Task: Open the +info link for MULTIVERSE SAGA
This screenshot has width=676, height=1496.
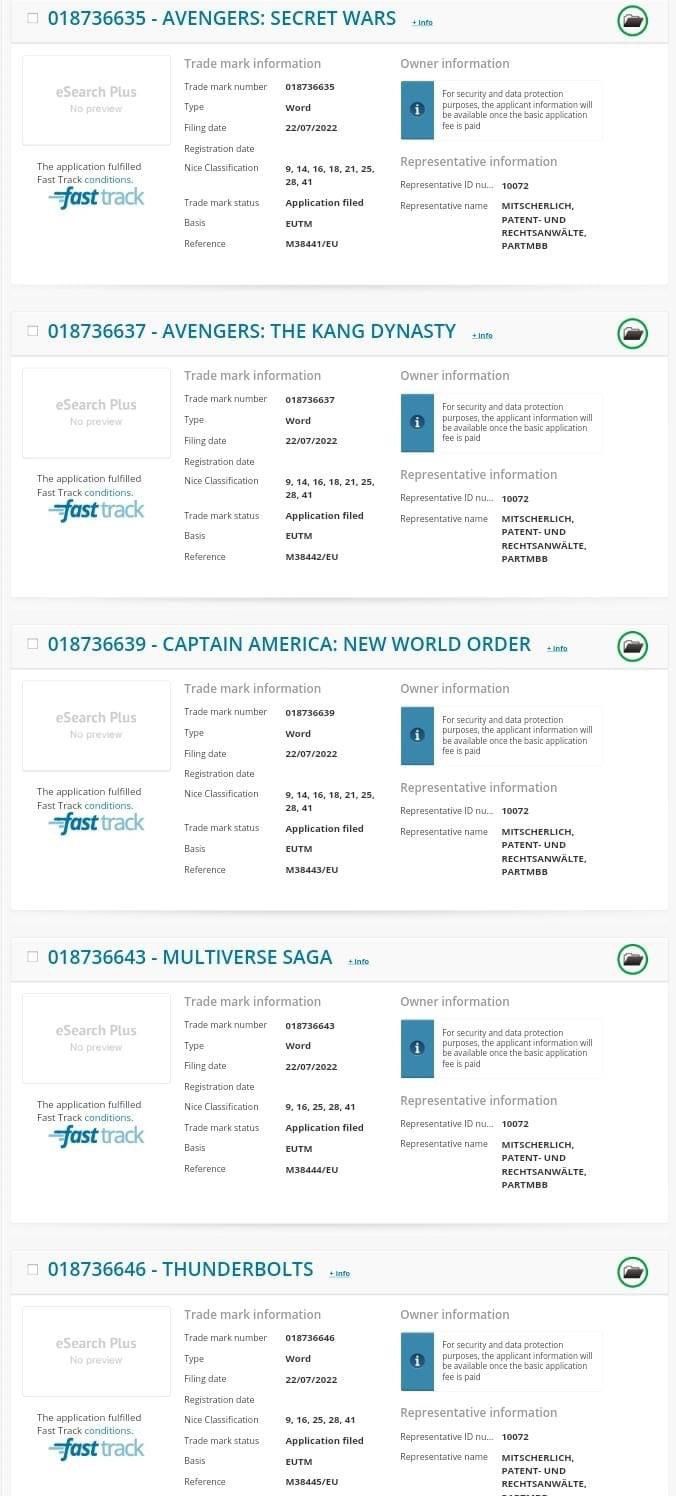Action: pos(358,961)
